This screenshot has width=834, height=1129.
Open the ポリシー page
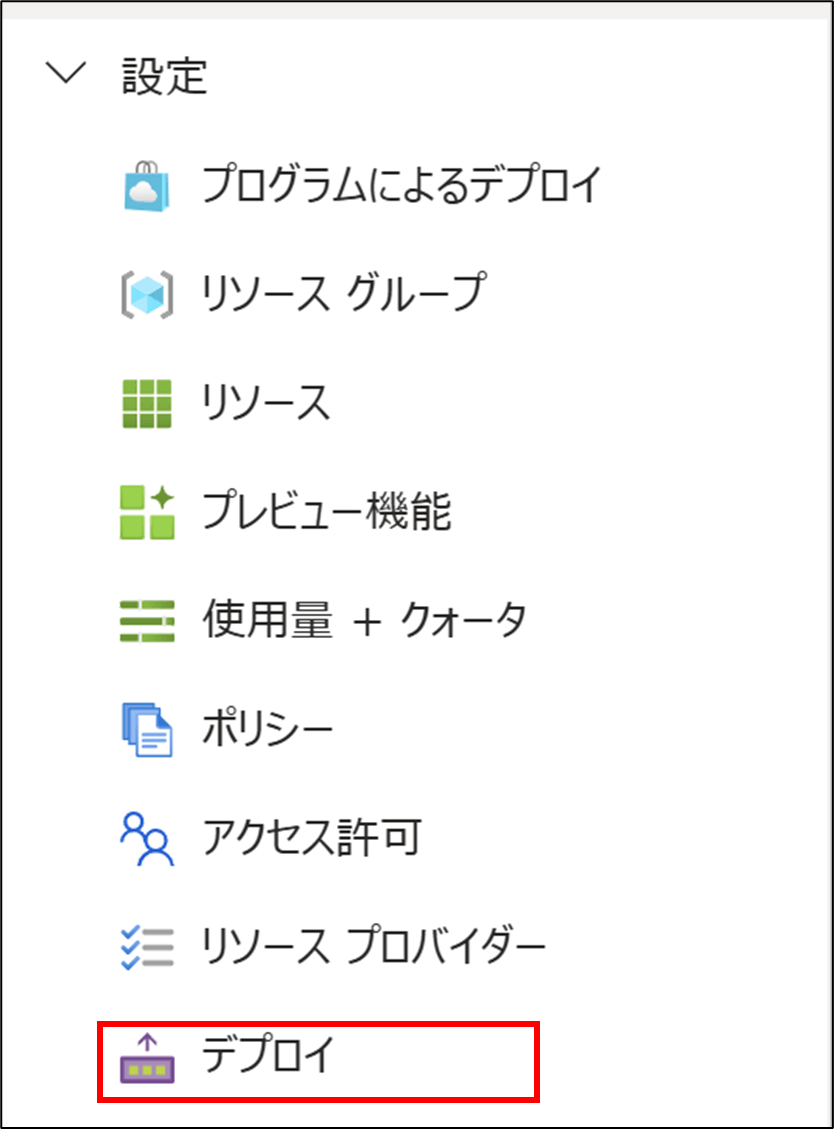(x=266, y=730)
